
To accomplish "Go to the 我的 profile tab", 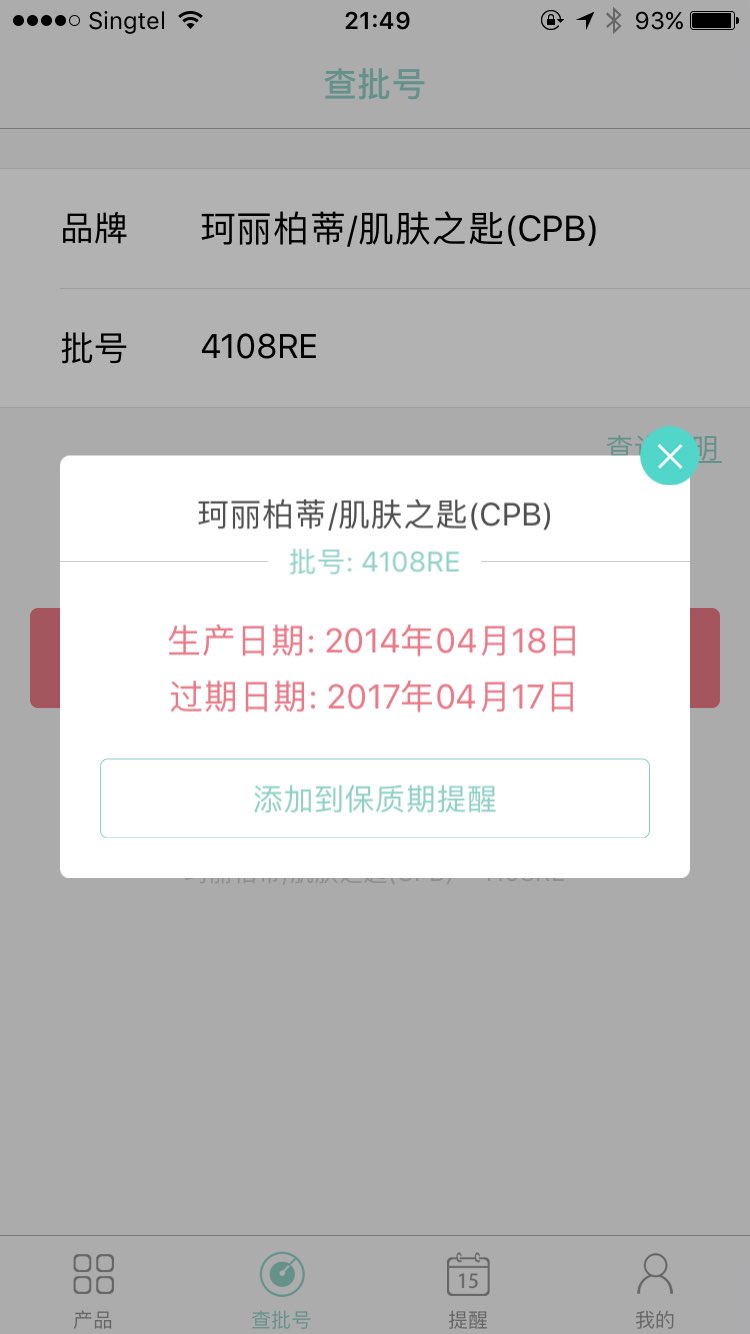I will (655, 1288).
